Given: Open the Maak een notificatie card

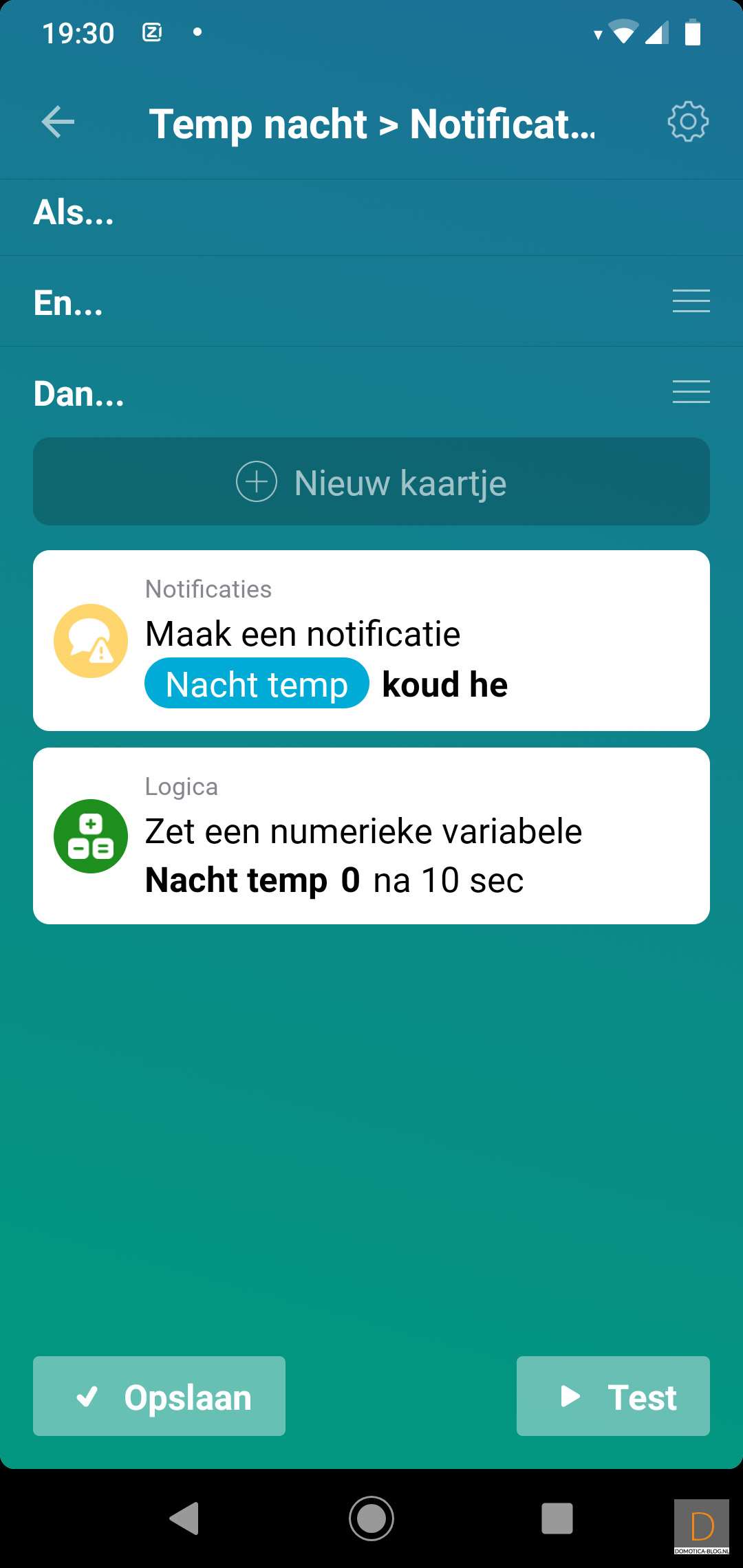Looking at the screenshot, I should pyautogui.click(x=371, y=640).
